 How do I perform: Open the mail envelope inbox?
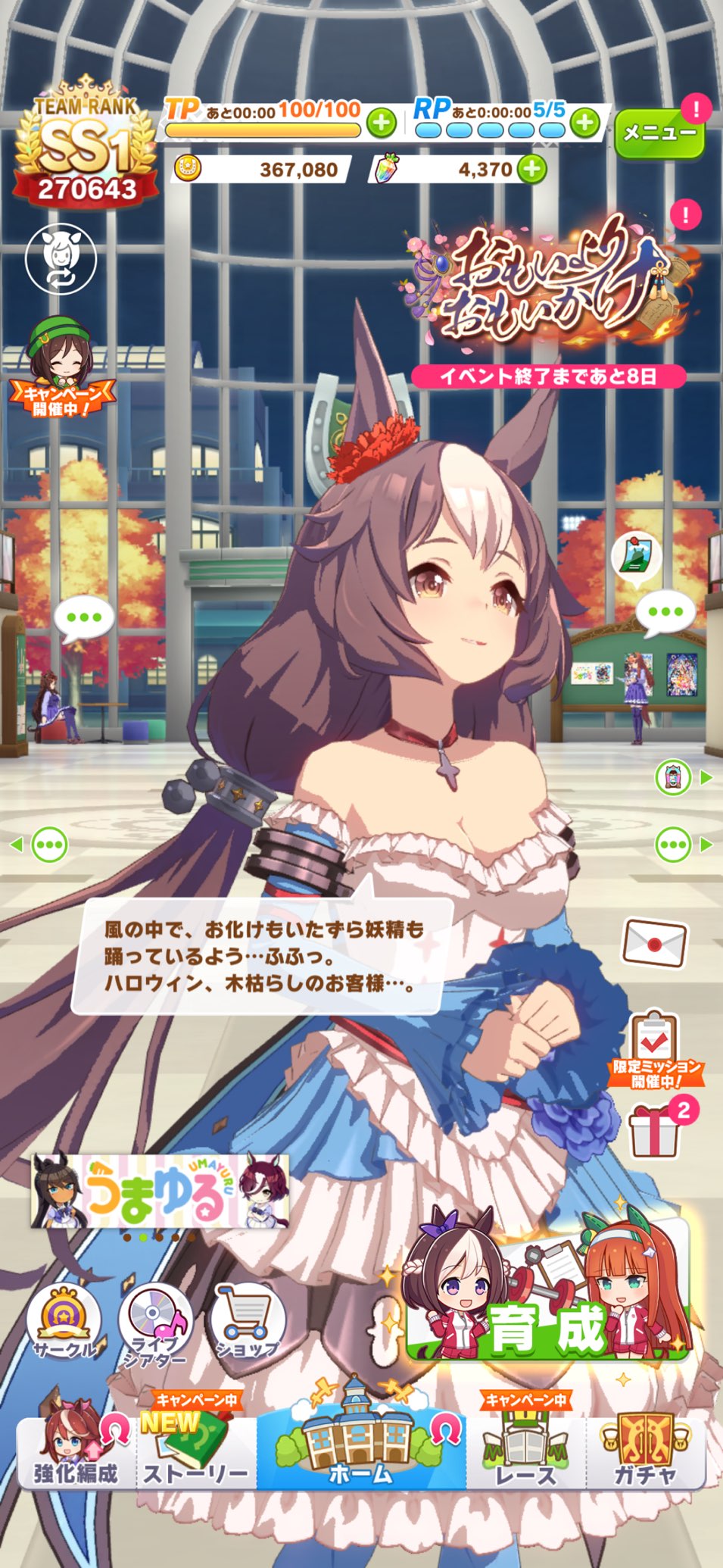(654, 943)
